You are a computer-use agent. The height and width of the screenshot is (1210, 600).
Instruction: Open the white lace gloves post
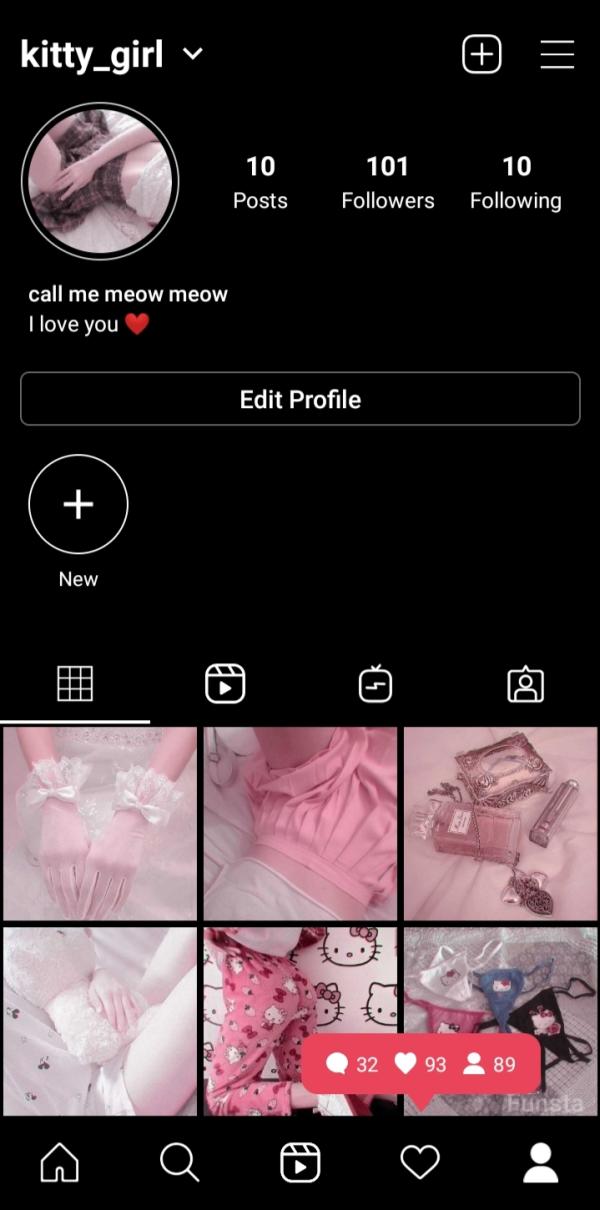(100, 823)
